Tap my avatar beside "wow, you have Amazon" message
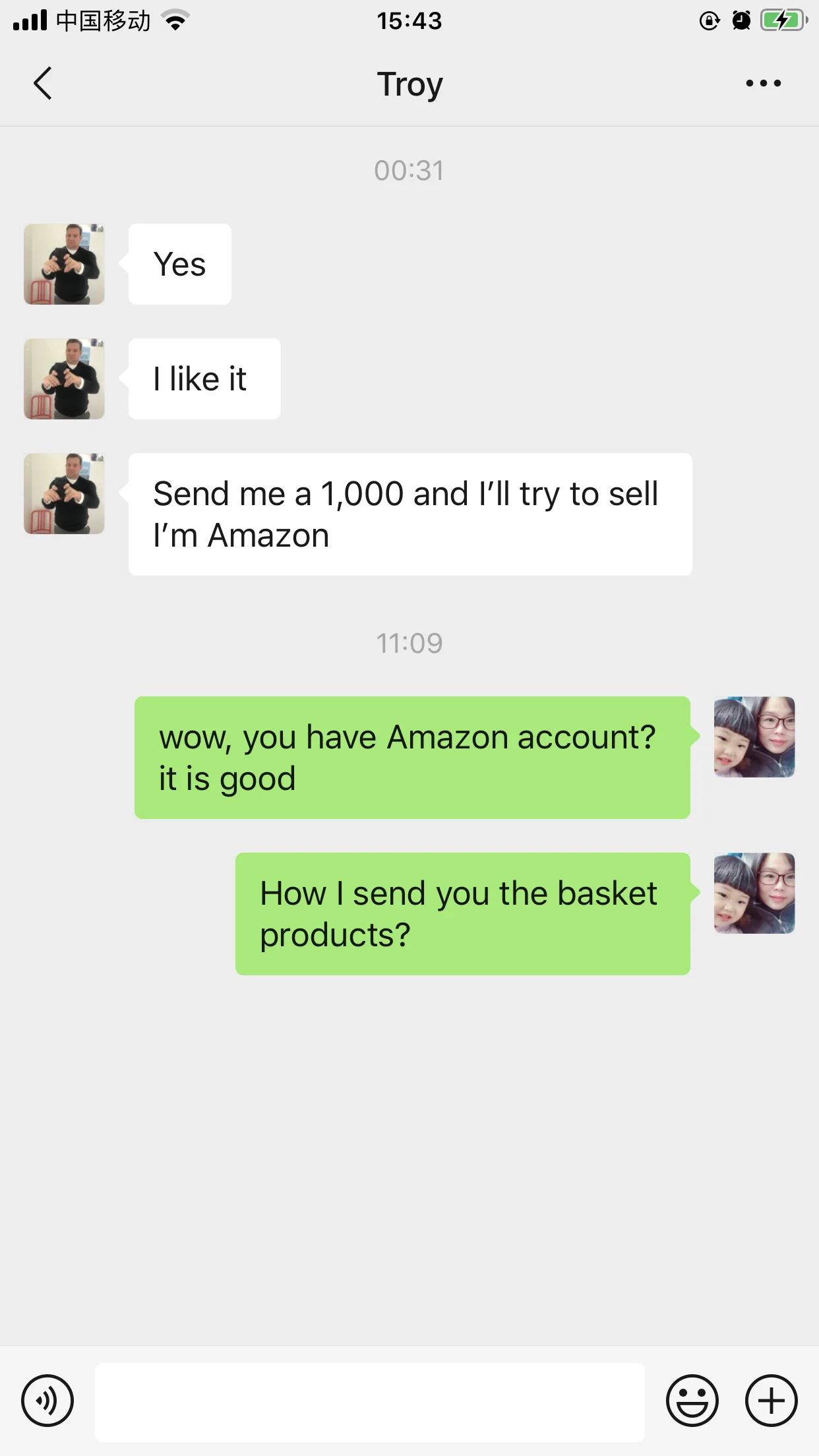819x1456 pixels. 754,737
